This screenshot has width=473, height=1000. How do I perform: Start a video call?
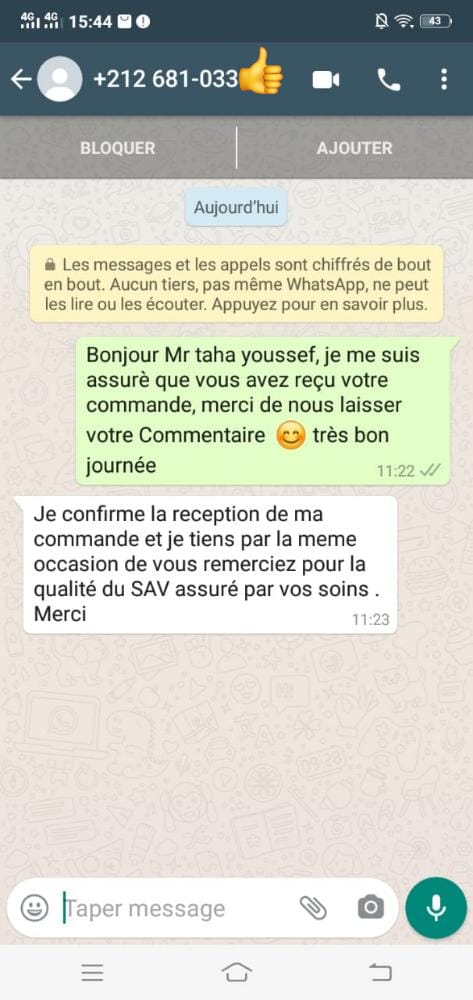click(x=326, y=80)
